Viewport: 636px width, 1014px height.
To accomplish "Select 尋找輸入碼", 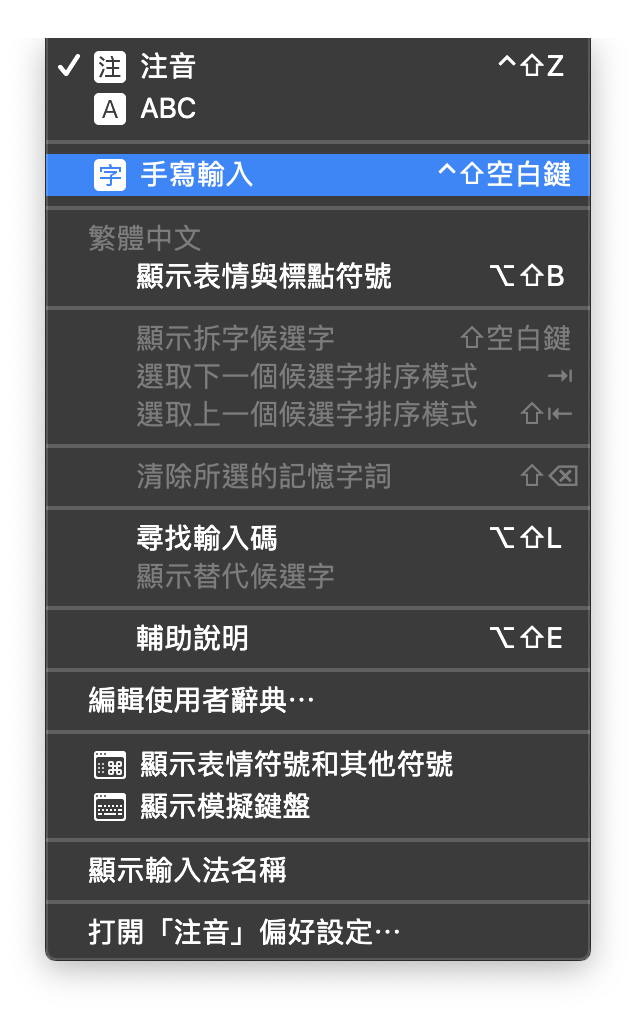I will (x=207, y=538).
